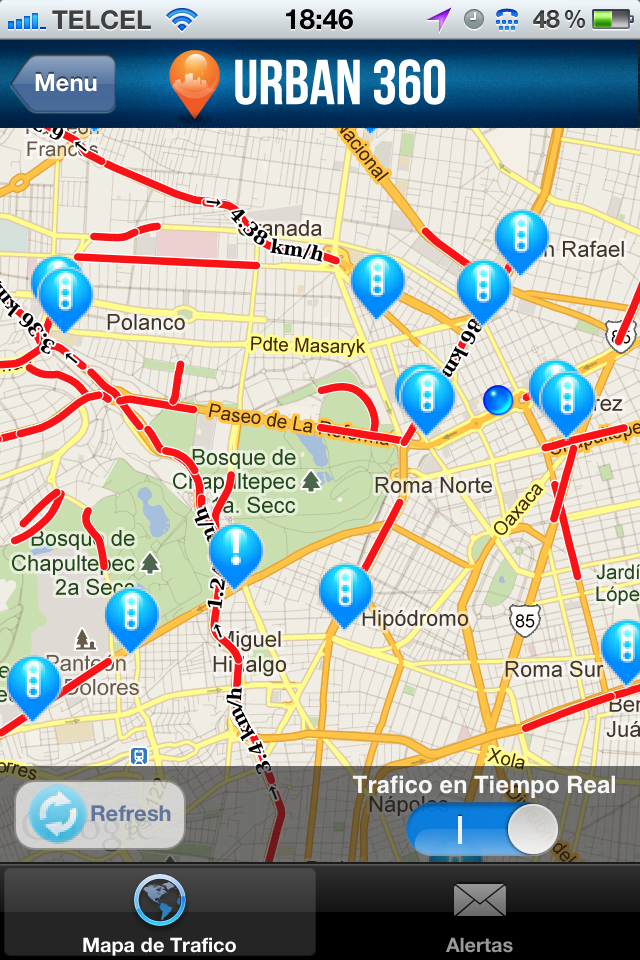Open the exclamation alert pin on map

point(236,552)
